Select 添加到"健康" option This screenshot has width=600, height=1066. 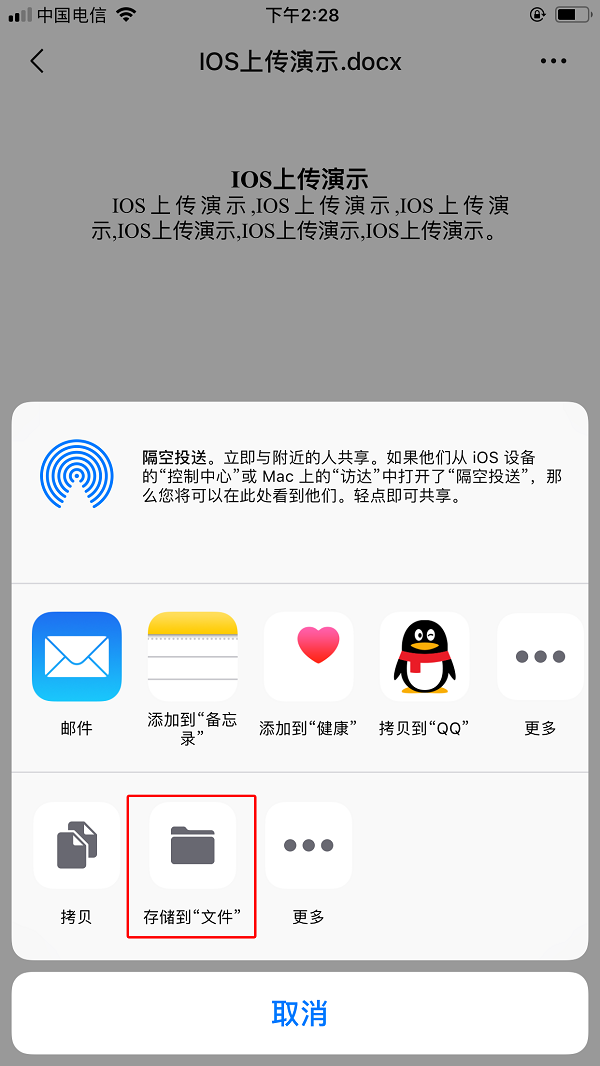click(x=309, y=656)
